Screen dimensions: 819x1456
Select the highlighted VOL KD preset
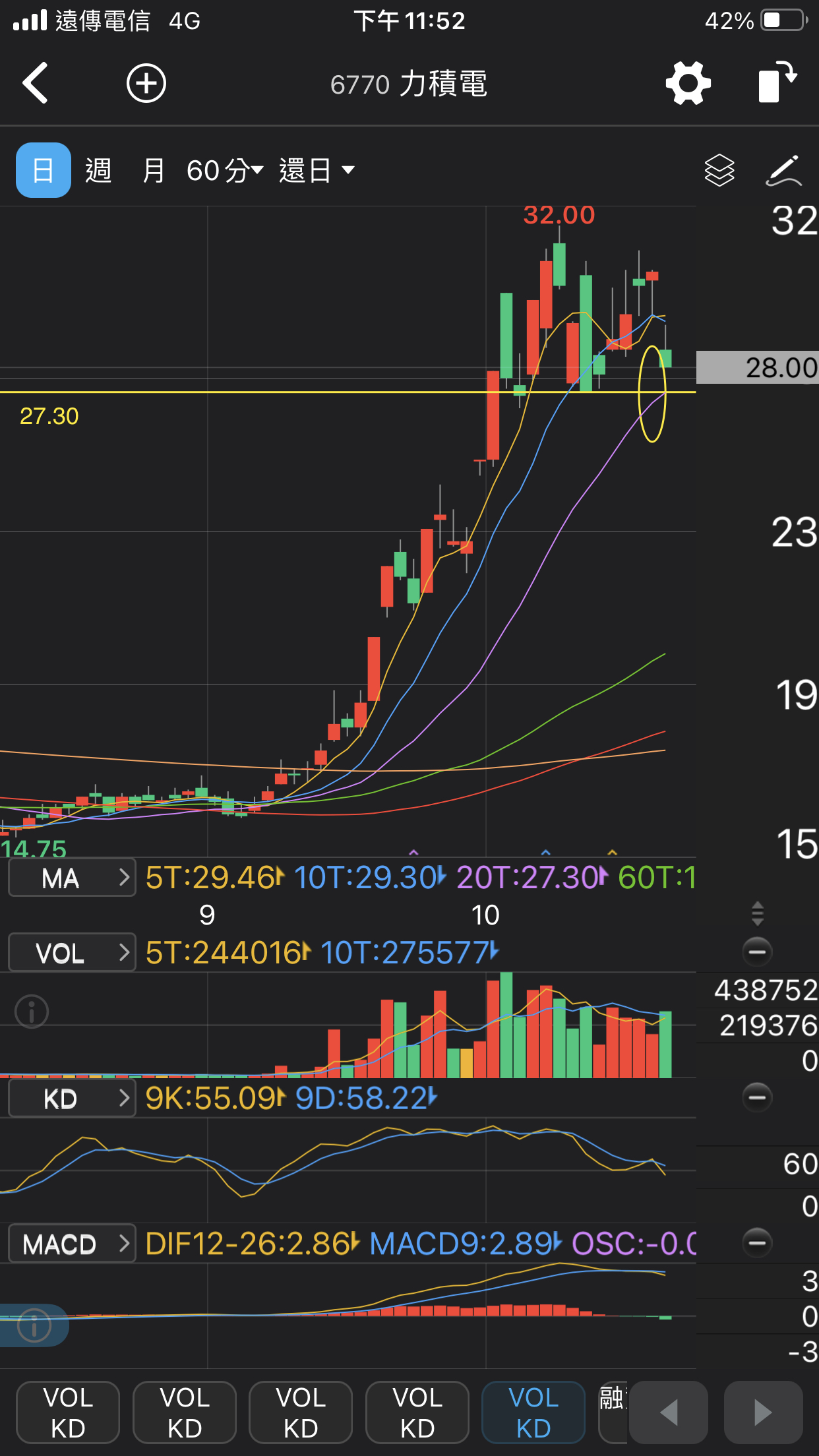(x=533, y=1412)
